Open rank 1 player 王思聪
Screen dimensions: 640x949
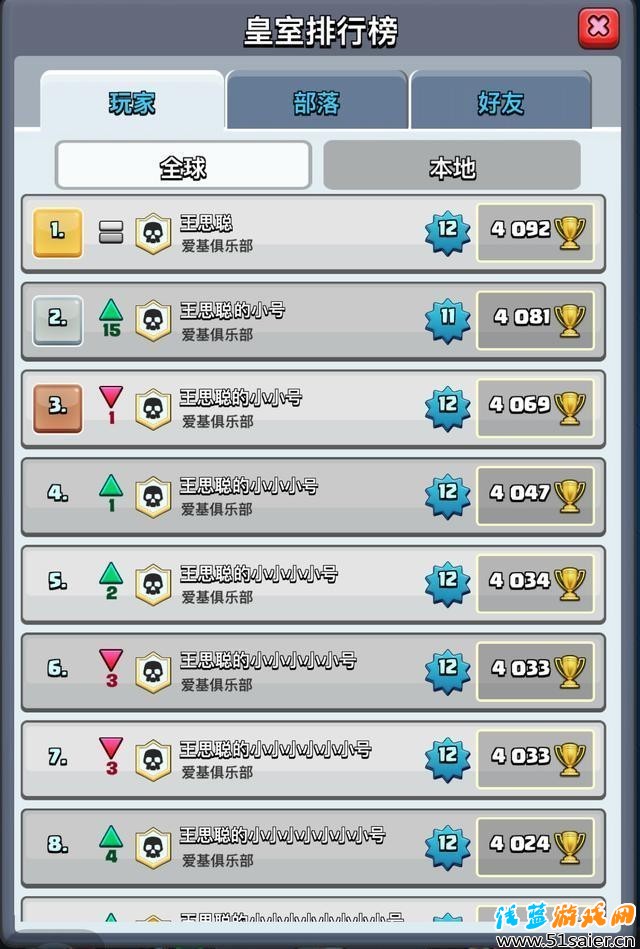300,233
